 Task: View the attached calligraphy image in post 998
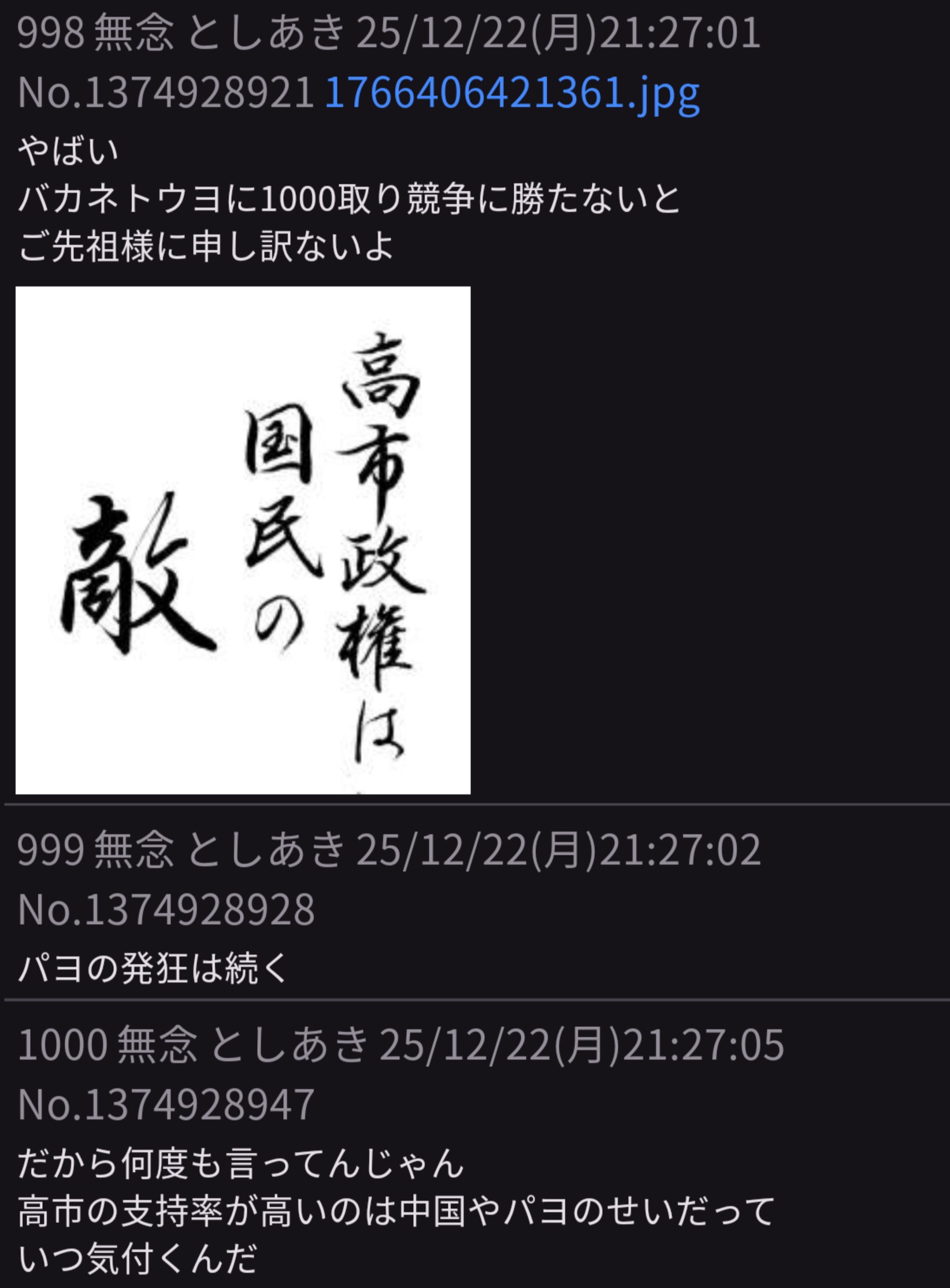[243, 540]
